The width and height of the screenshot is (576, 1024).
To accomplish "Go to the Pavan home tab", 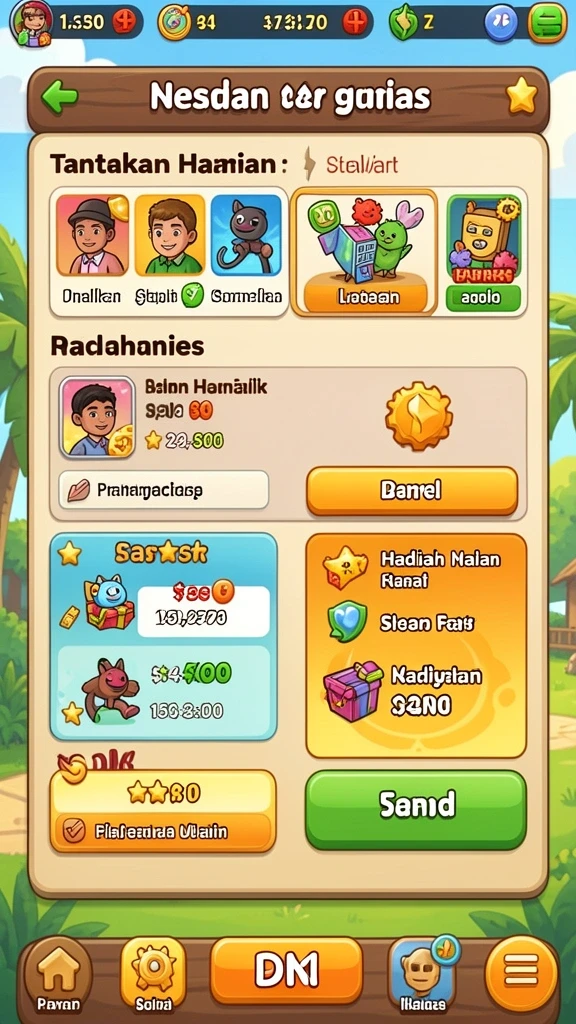I will (58, 976).
